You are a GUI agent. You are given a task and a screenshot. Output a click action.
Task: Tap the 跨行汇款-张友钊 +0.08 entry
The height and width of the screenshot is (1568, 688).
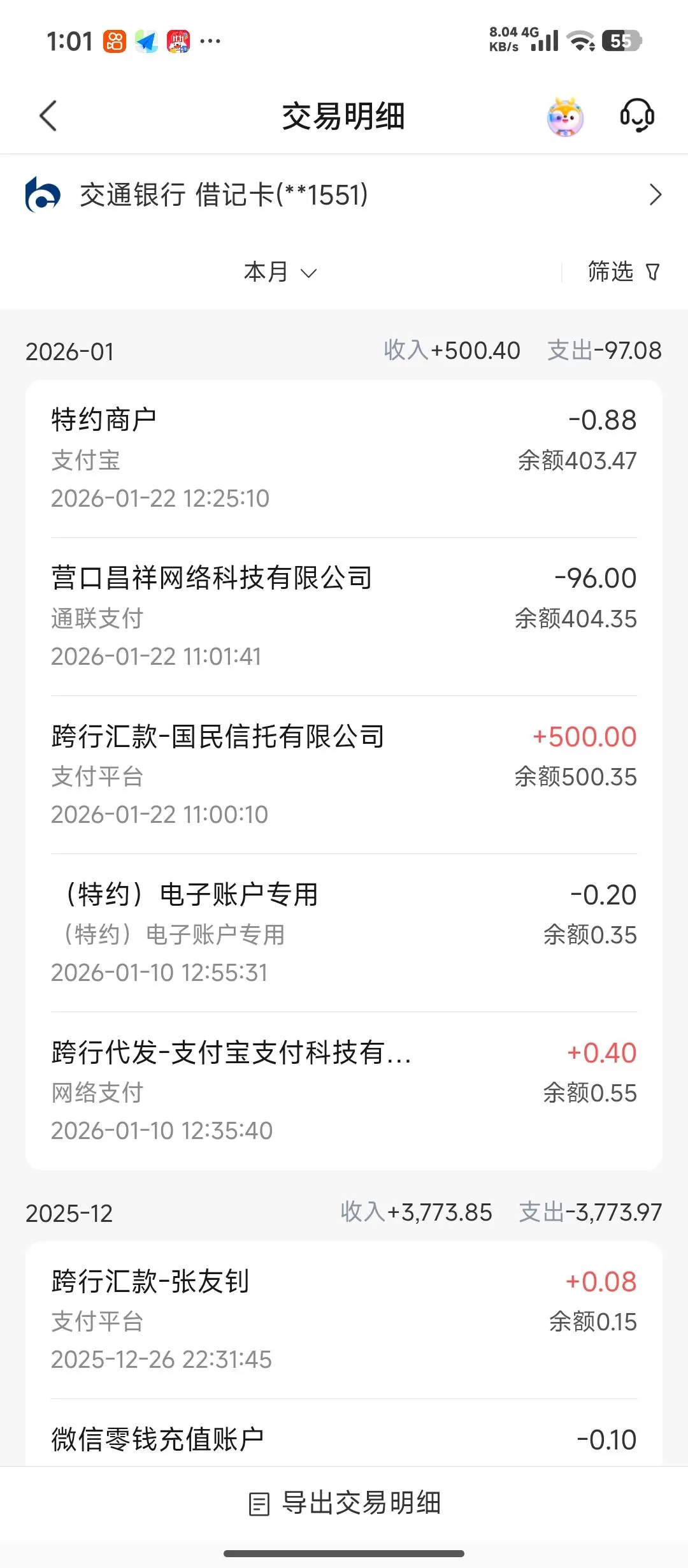344,1319
